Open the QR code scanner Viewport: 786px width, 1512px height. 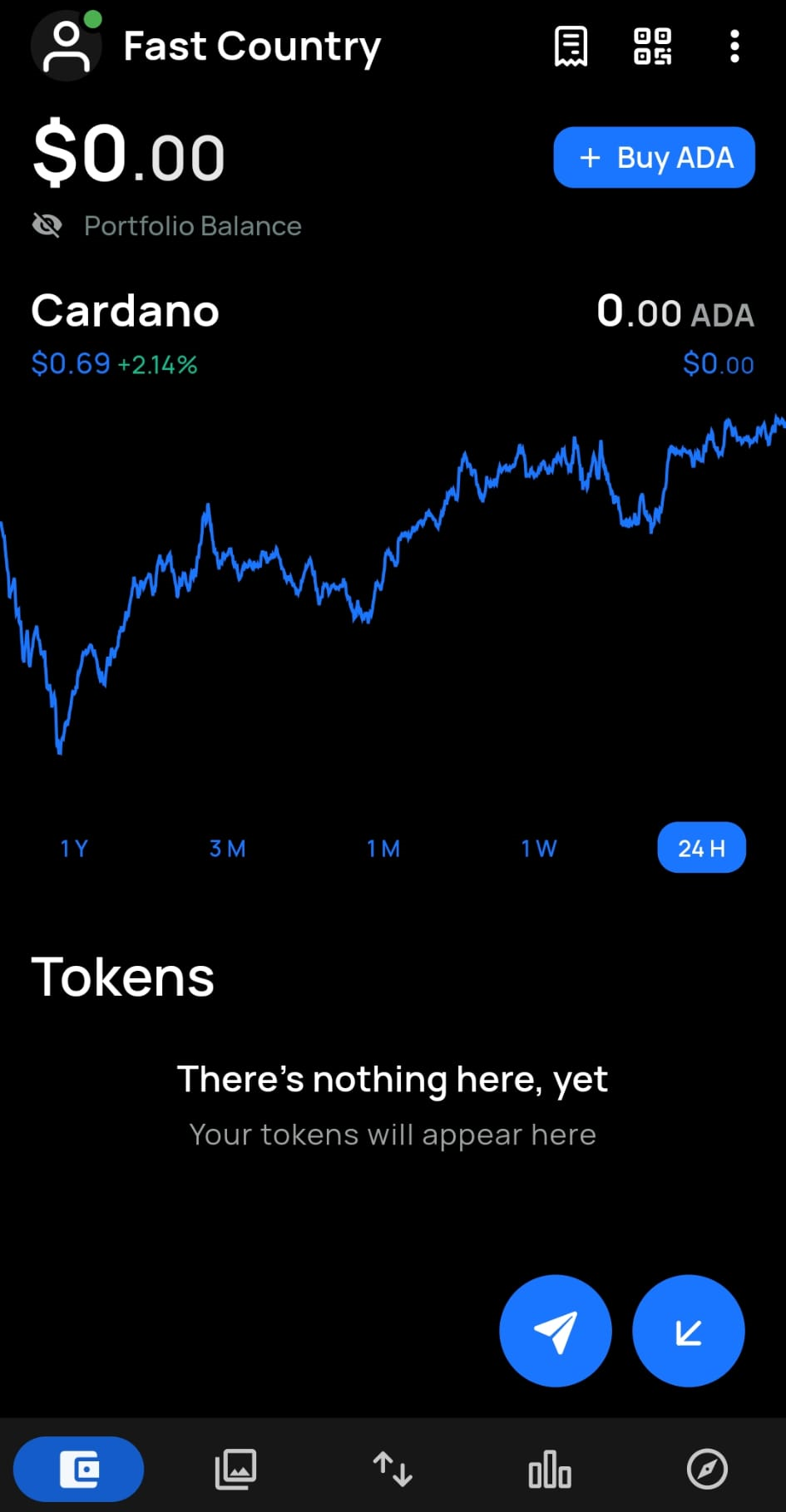coord(653,47)
